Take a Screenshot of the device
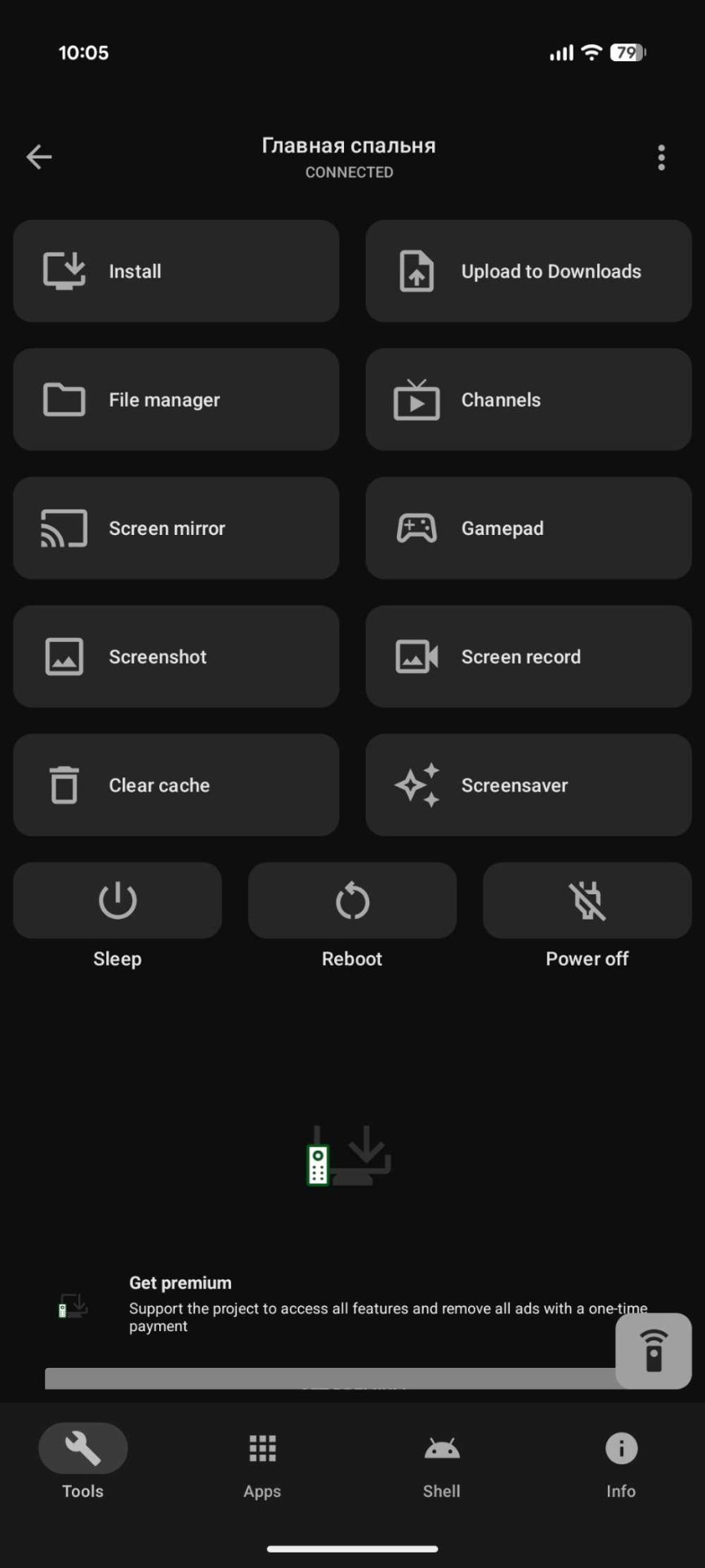The image size is (705, 1568). pos(176,657)
